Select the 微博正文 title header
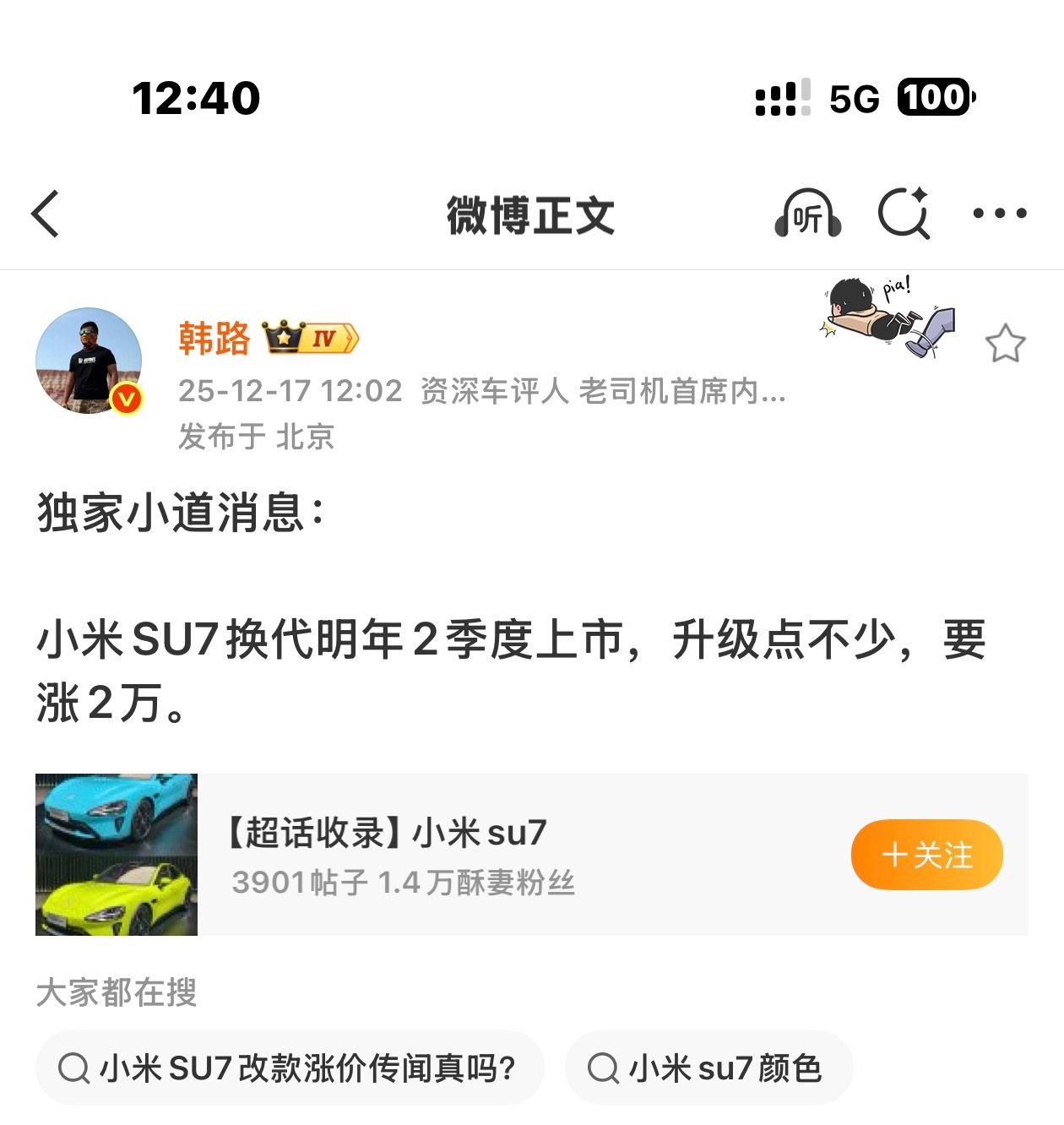1064x1125 pixels. 532,215
